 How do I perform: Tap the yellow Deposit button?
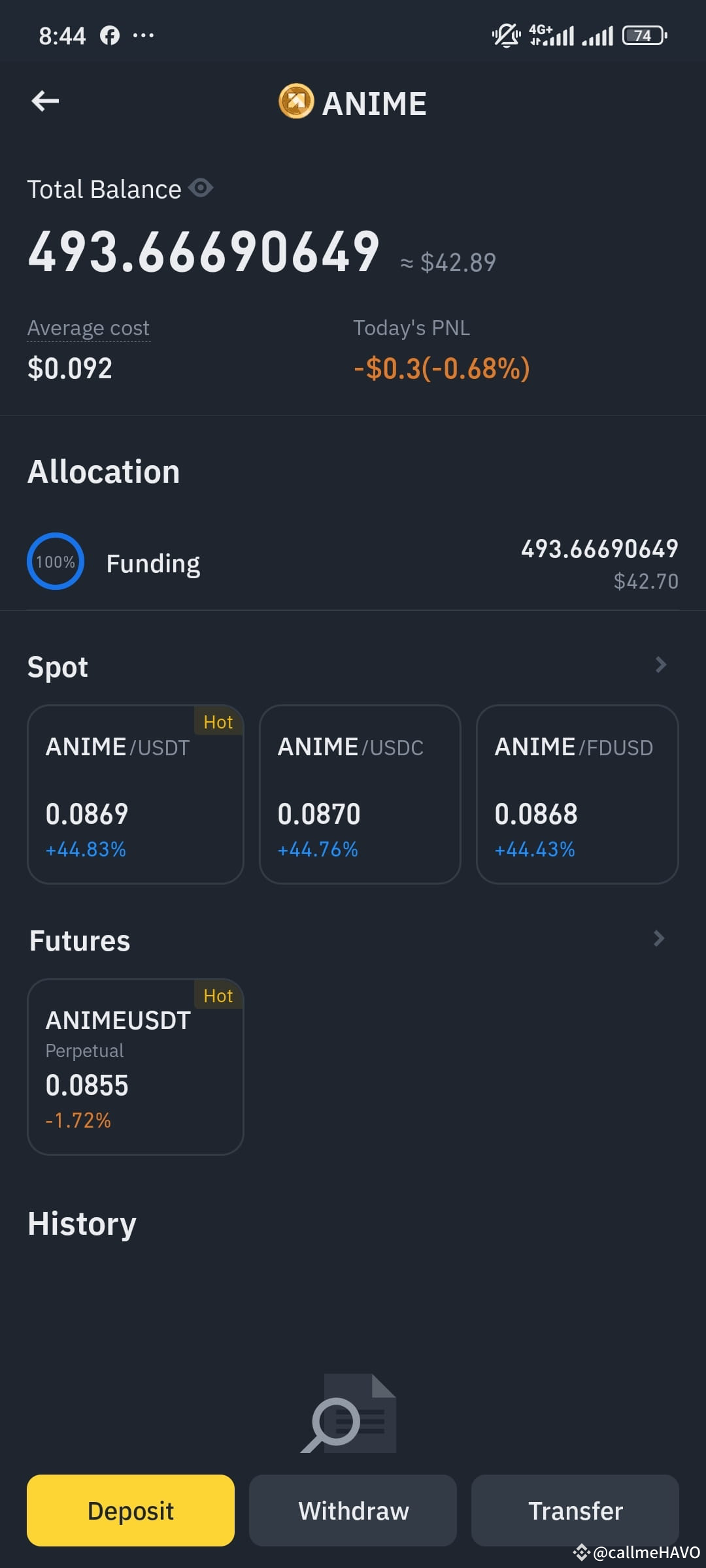tap(130, 1511)
